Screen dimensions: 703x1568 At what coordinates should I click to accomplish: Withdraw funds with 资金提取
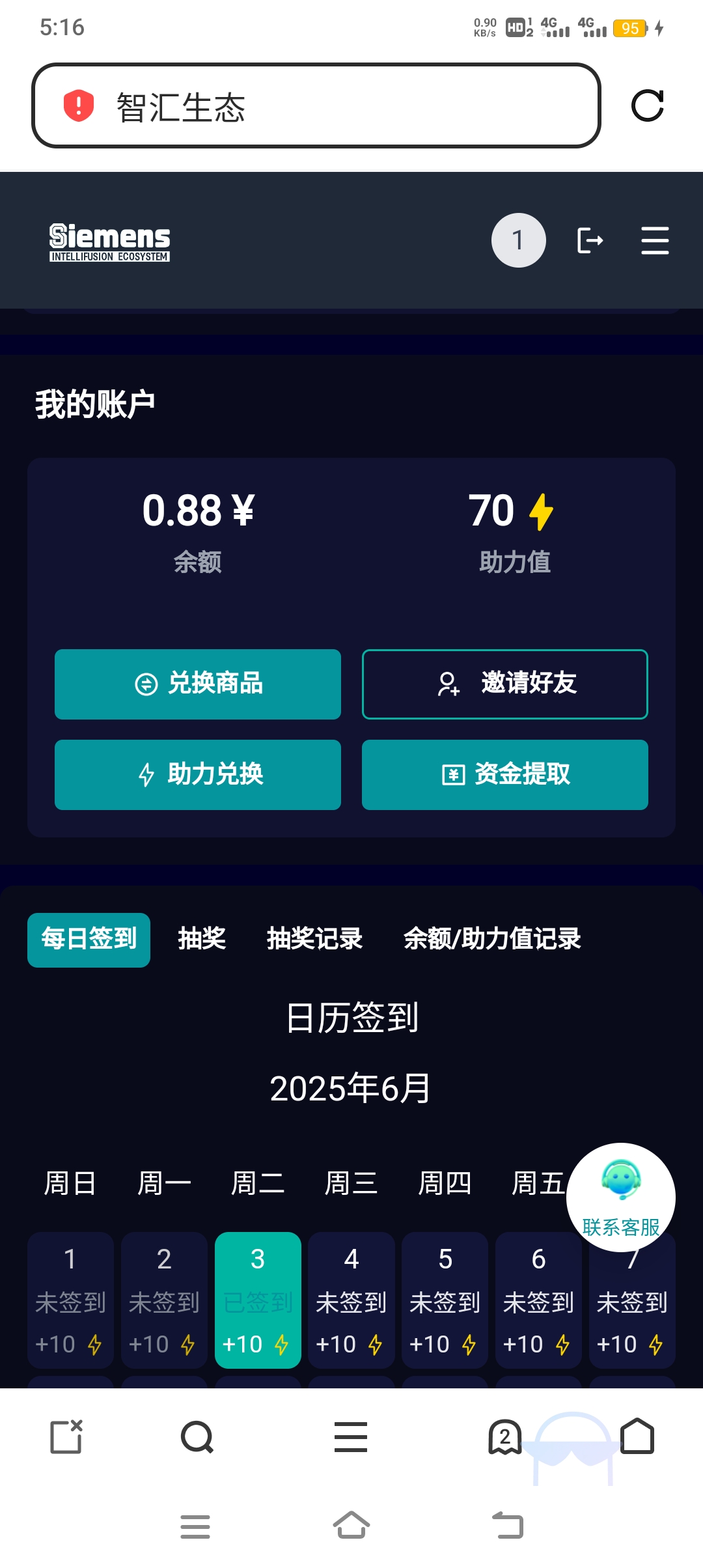pos(505,775)
